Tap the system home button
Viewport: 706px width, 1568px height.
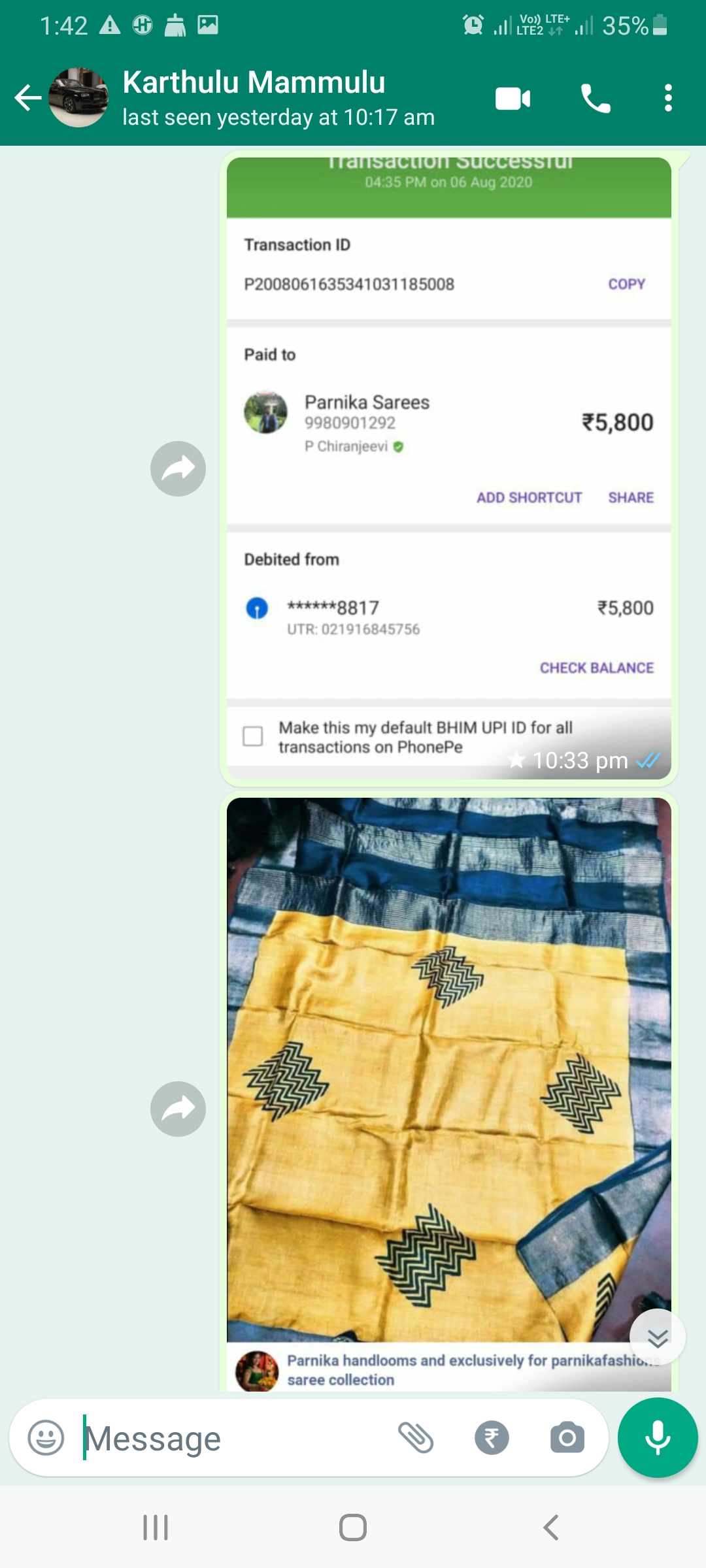pos(353,1527)
